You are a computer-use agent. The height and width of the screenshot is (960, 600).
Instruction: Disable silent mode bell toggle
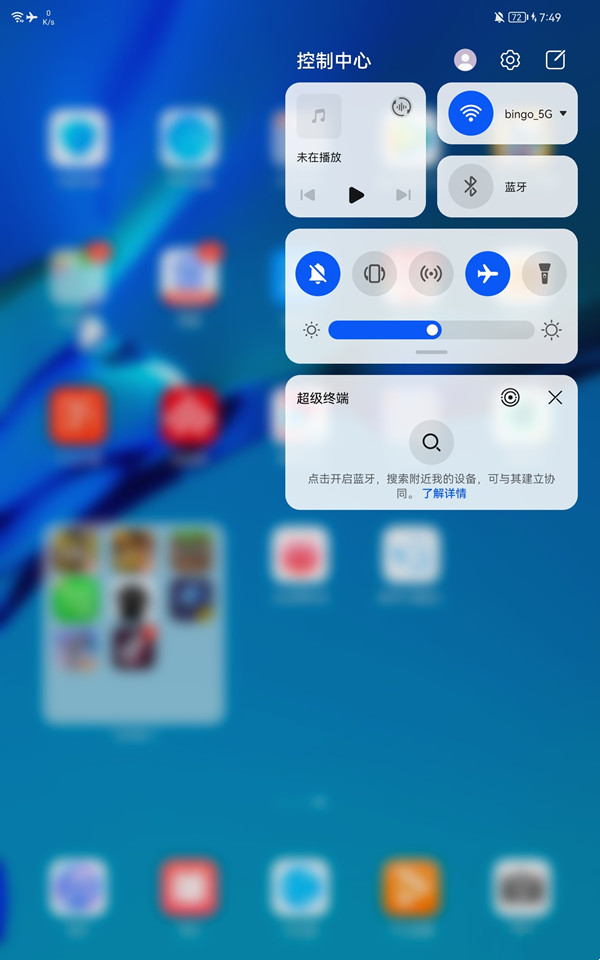click(318, 273)
